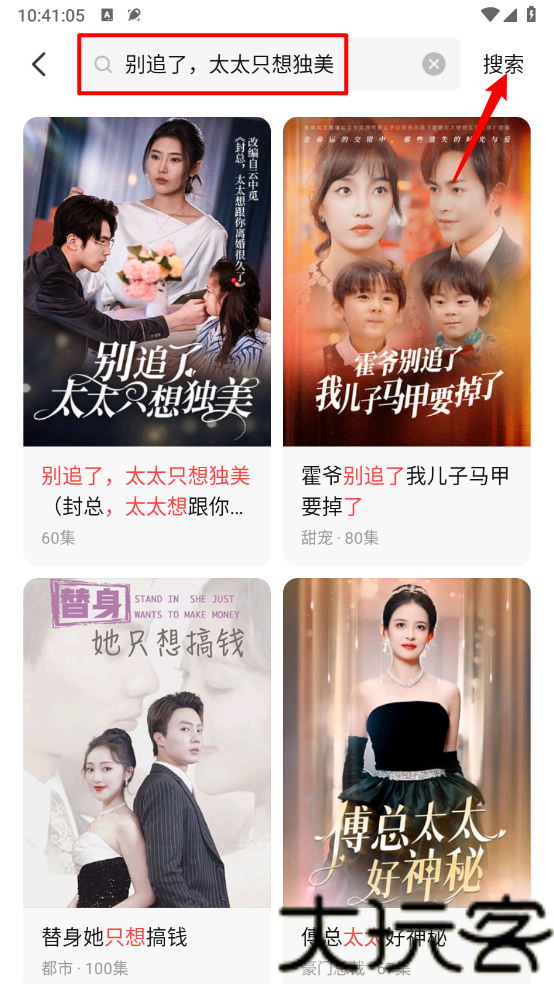
Task: Go back using the top-left arrow
Action: pos(40,64)
